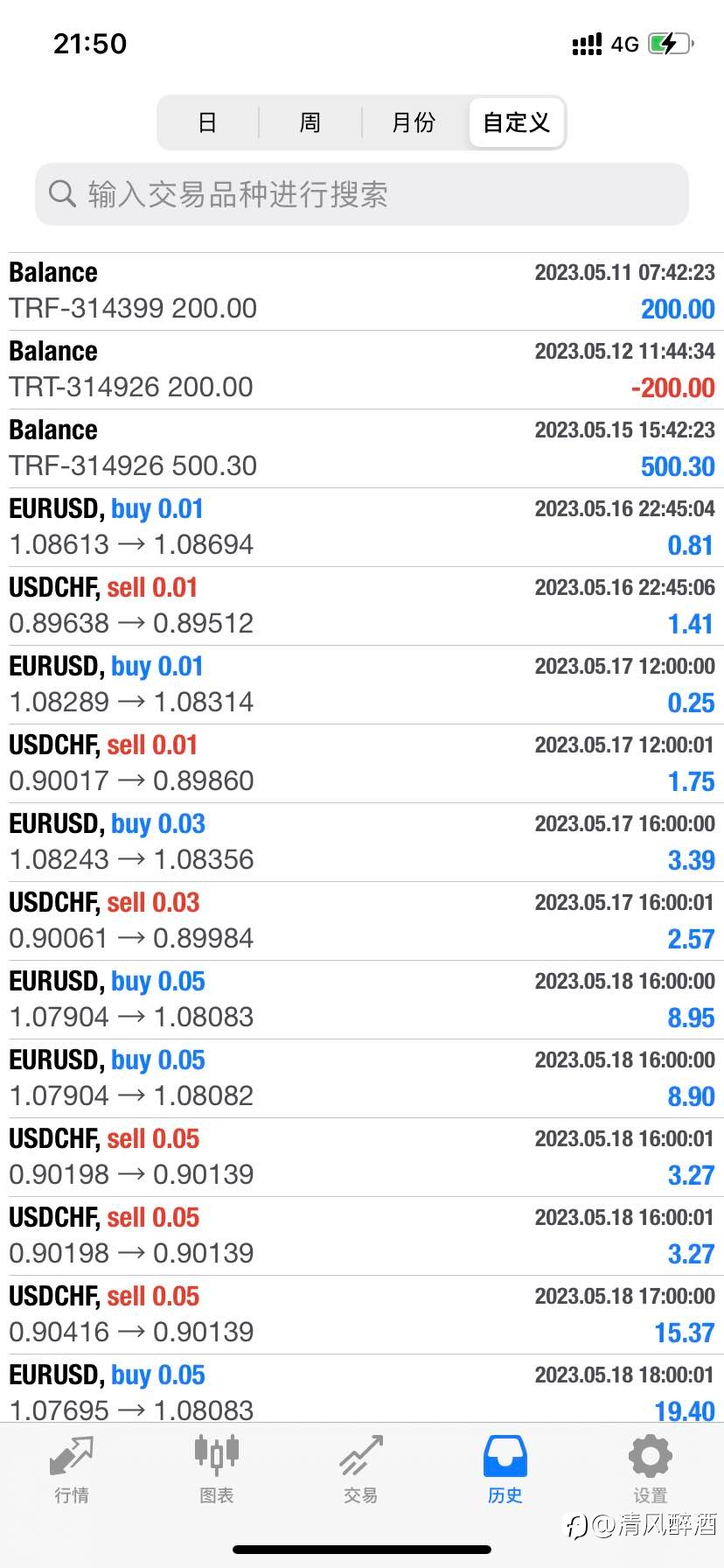724x1568 pixels.
Task: Open the 行情 (quotes) tab
Action: click(72, 1469)
